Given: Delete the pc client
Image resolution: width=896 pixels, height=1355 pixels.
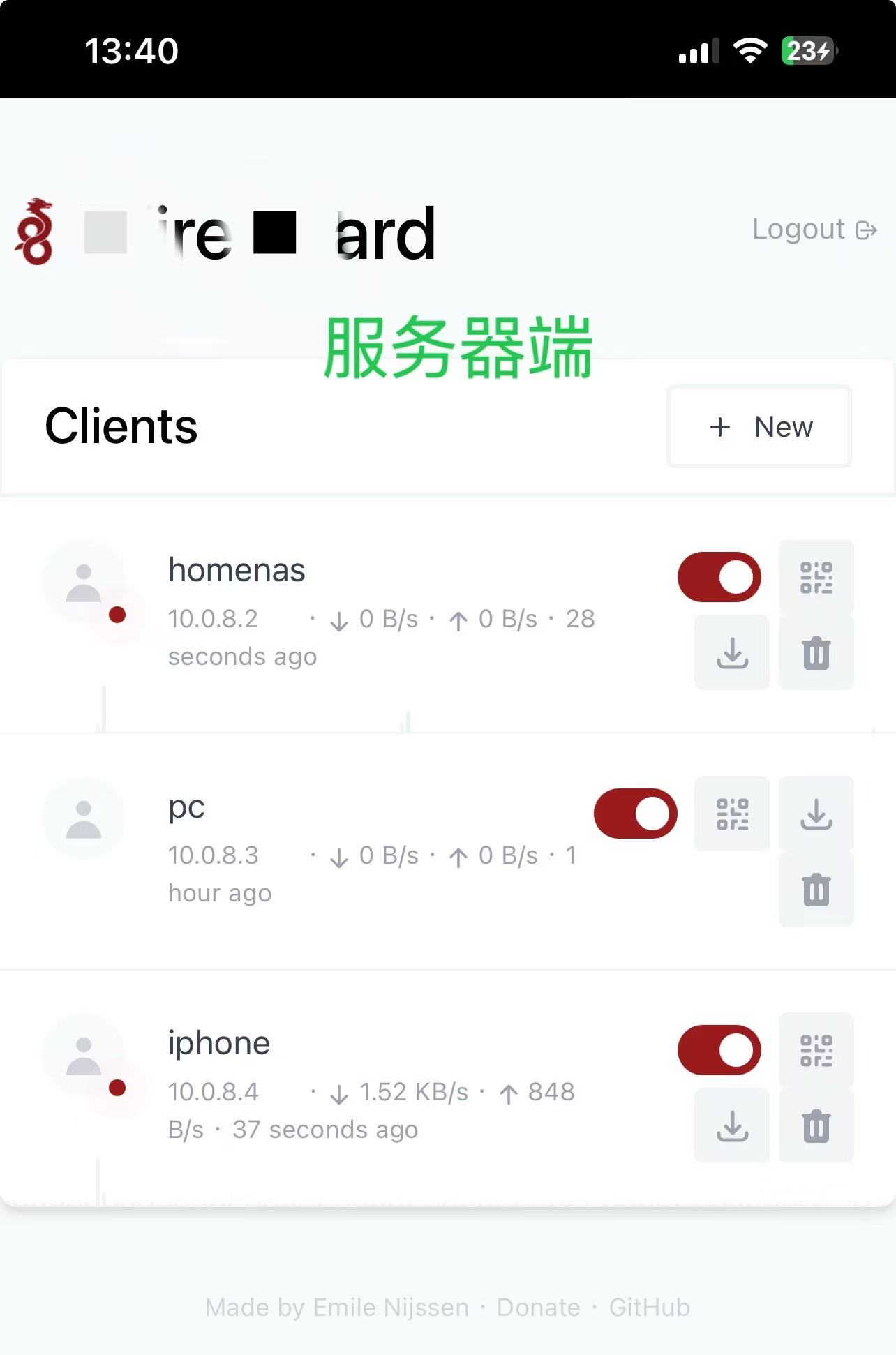Looking at the screenshot, I should click(816, 890).
